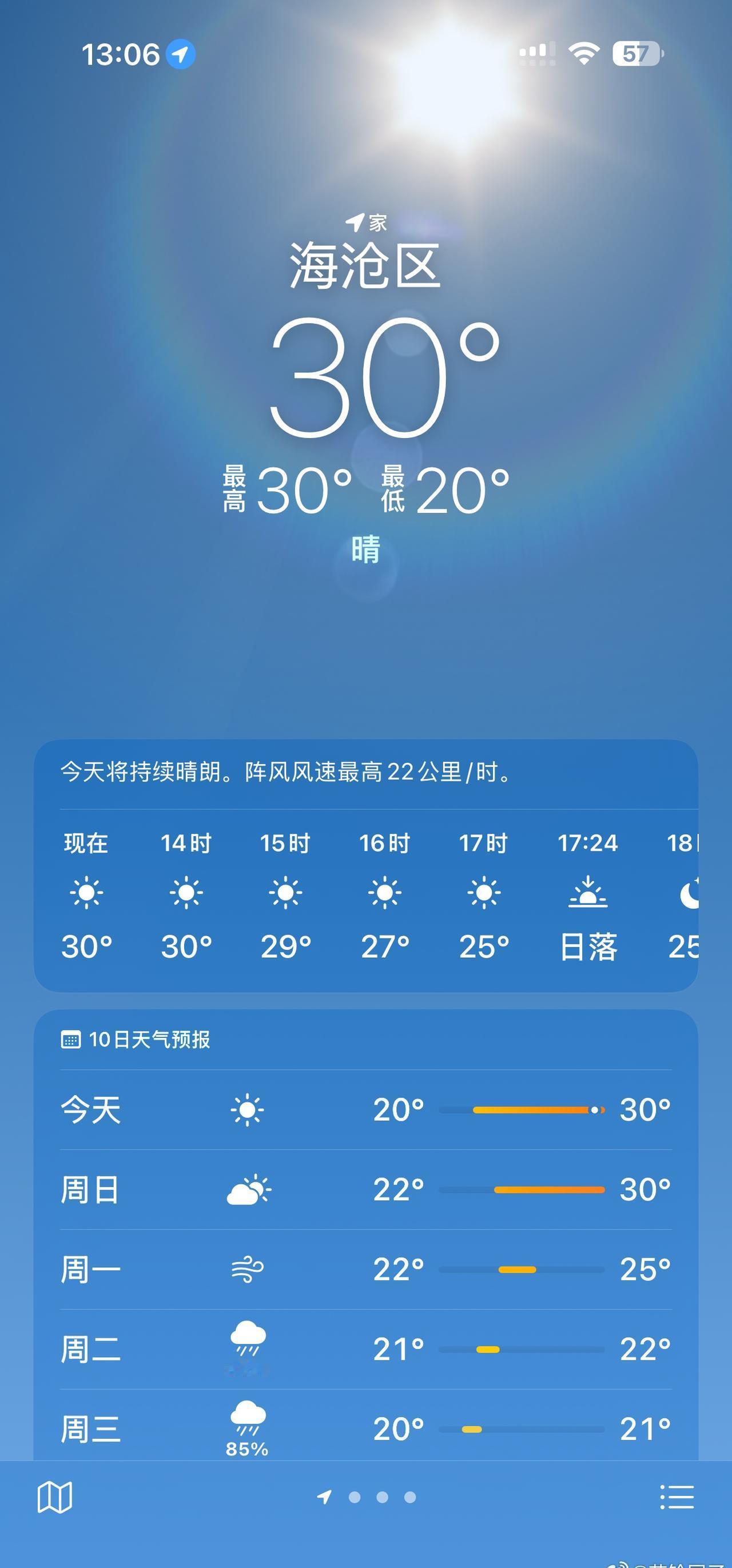Open details for 周三 forecast
732x1568 pixels.
tap(365, 1424)
